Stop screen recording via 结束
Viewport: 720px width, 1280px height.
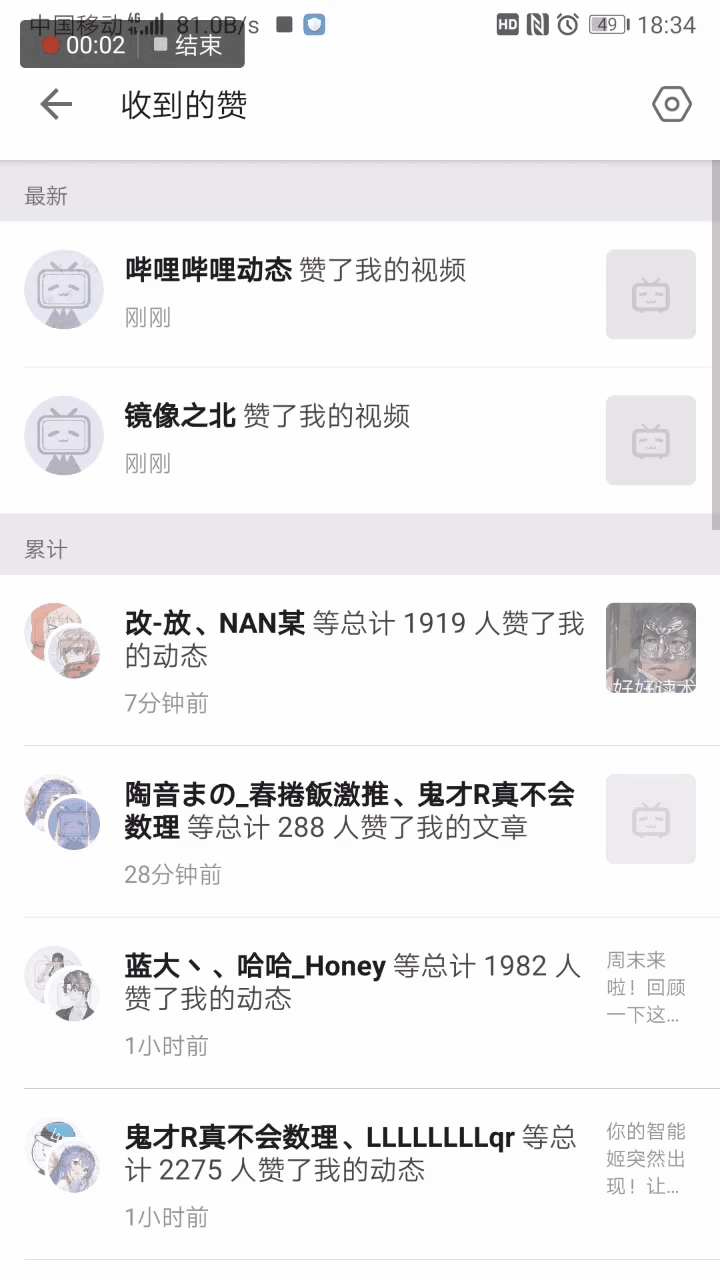[187, 45]
